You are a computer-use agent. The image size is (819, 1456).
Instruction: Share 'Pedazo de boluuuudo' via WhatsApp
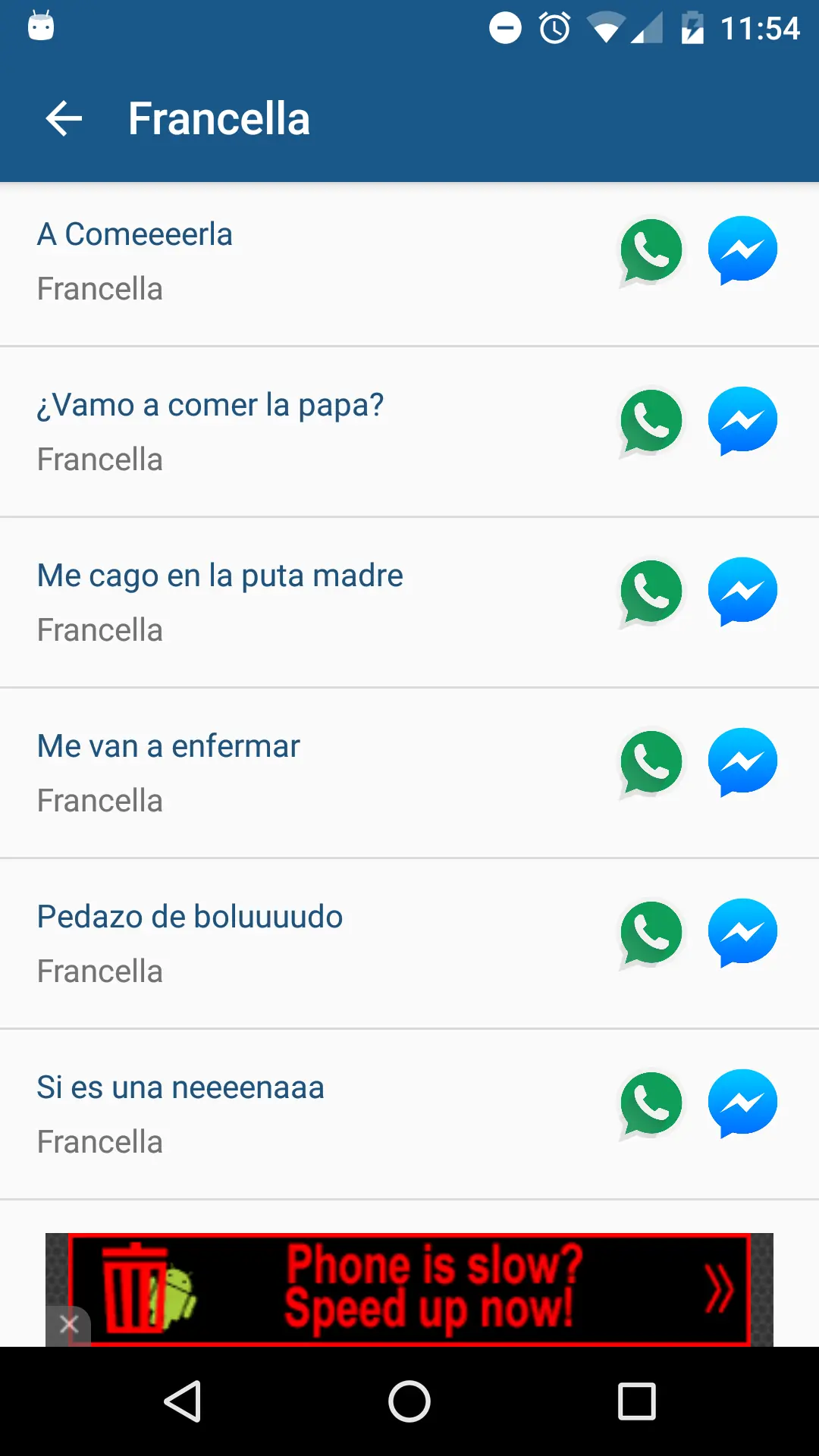click(650, 934)
